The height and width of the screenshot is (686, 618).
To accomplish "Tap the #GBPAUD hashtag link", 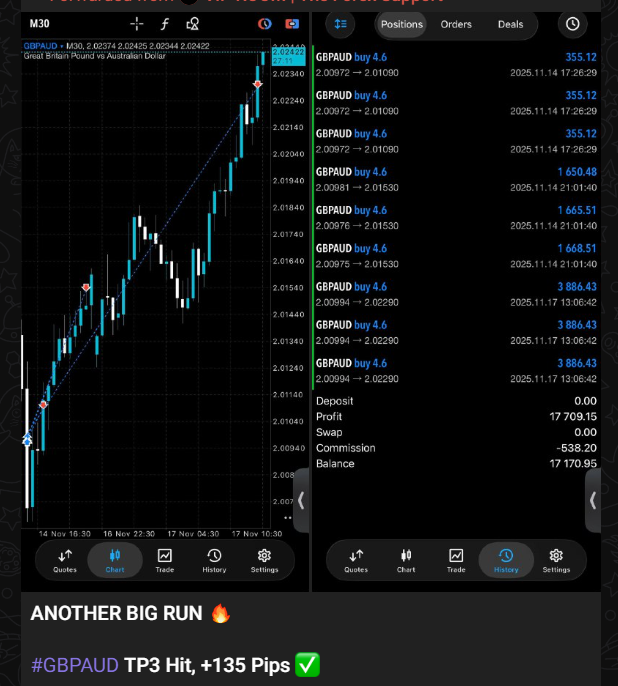I will click(74, 665).
